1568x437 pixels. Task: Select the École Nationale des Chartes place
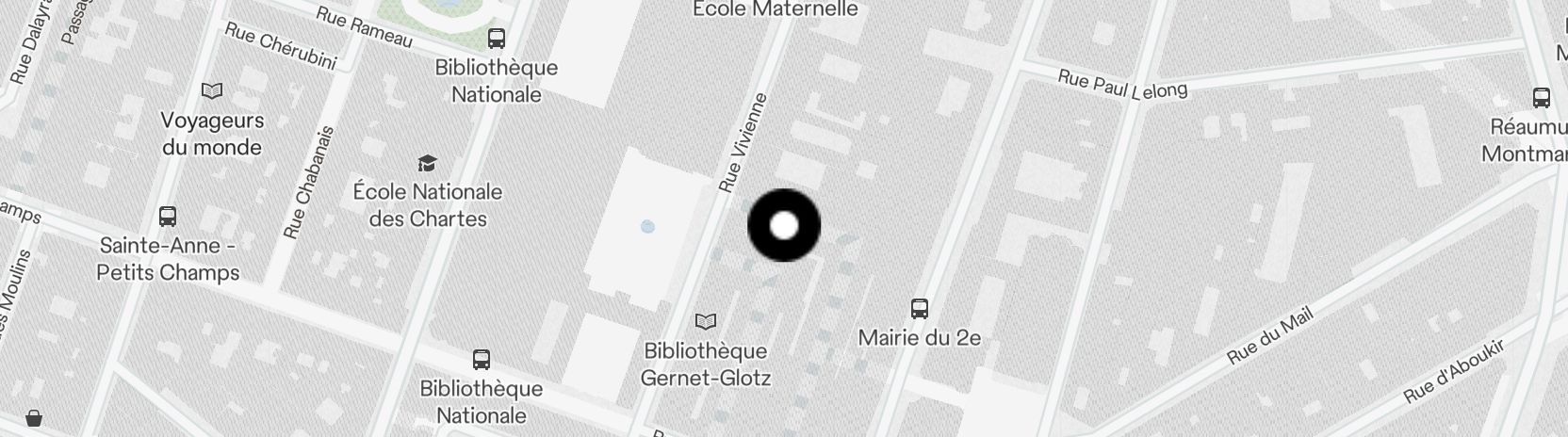427,163
